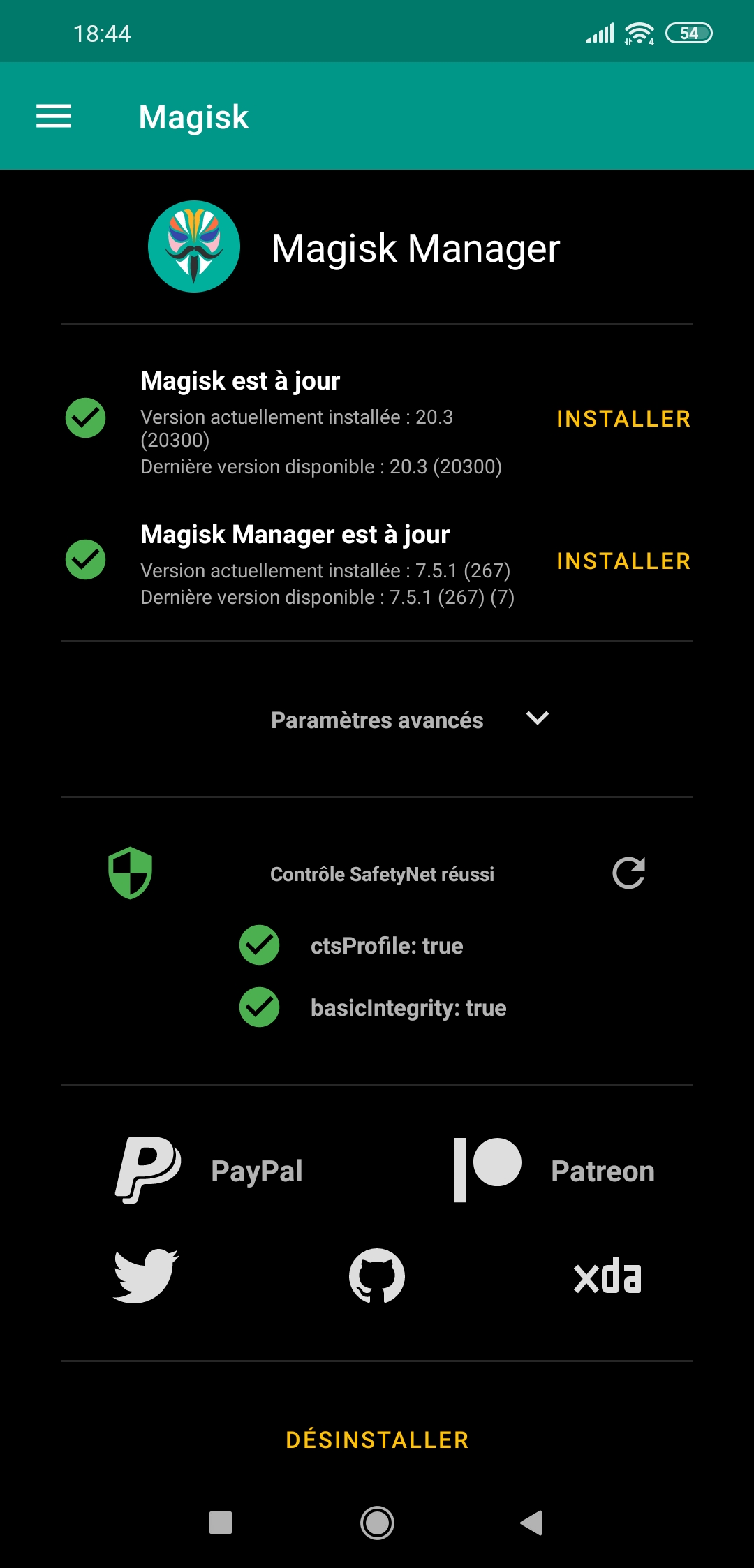Open the hamburger drawer menu
The image size is (754, 1568).
coord(54,116)
